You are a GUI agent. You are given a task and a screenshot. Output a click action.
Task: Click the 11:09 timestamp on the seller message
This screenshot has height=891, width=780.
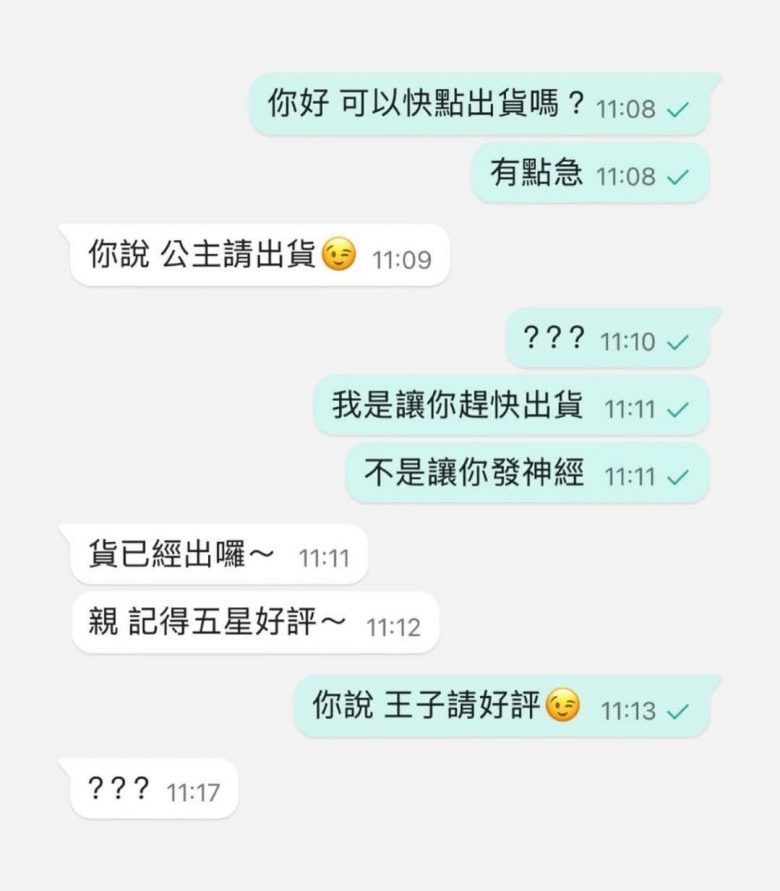(405, 256)
